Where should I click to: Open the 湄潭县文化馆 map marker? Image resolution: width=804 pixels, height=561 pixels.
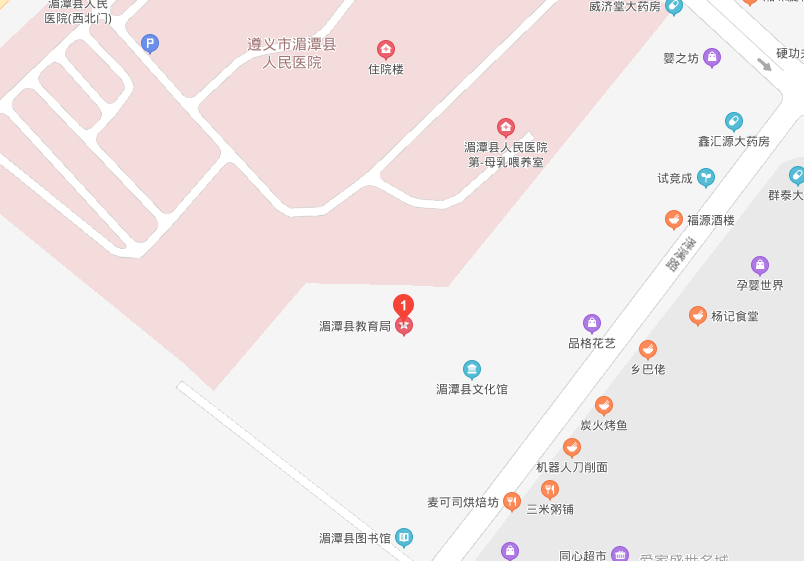472,369
